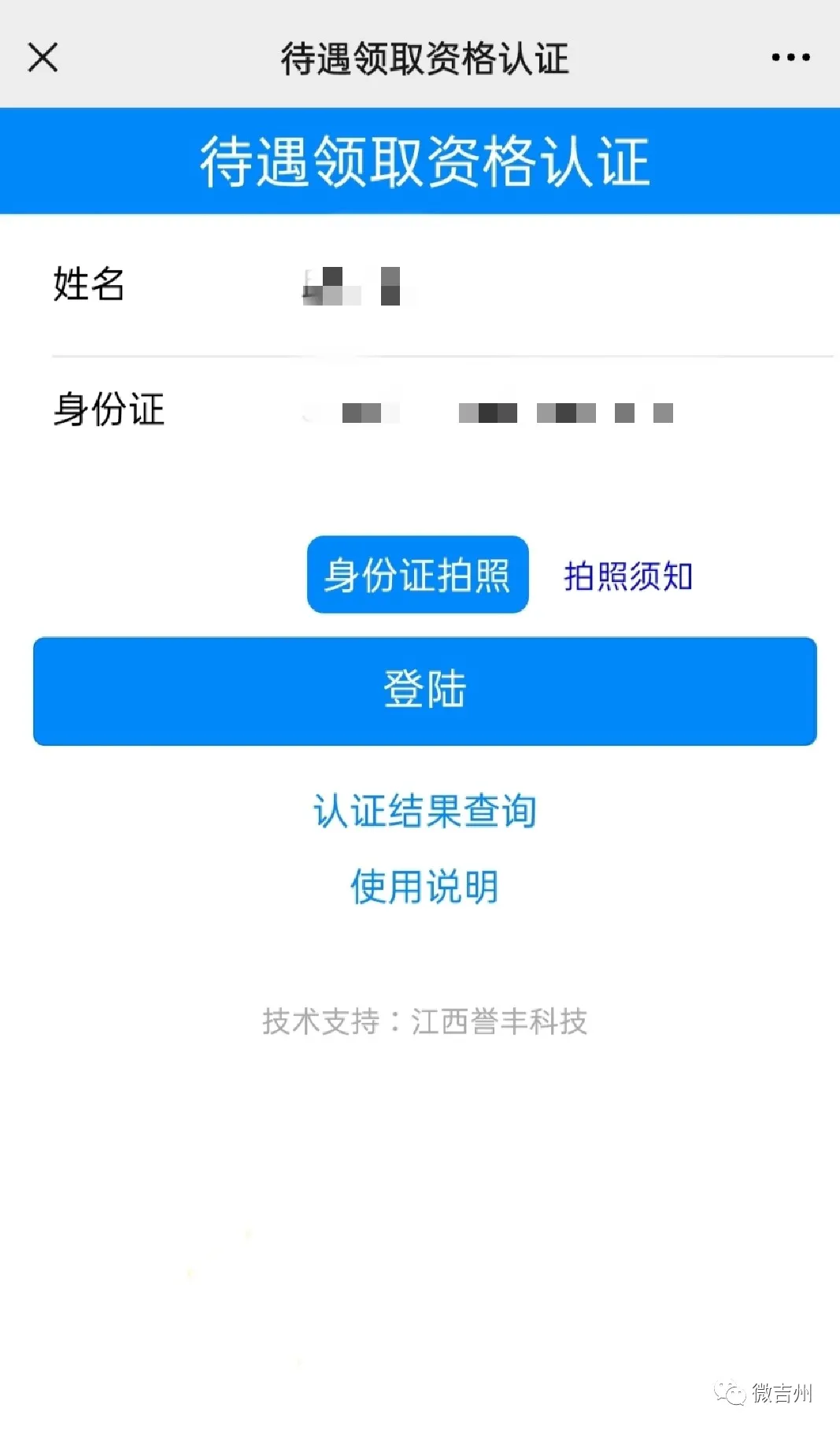Open the 使用说明 usage instructions

424,887
